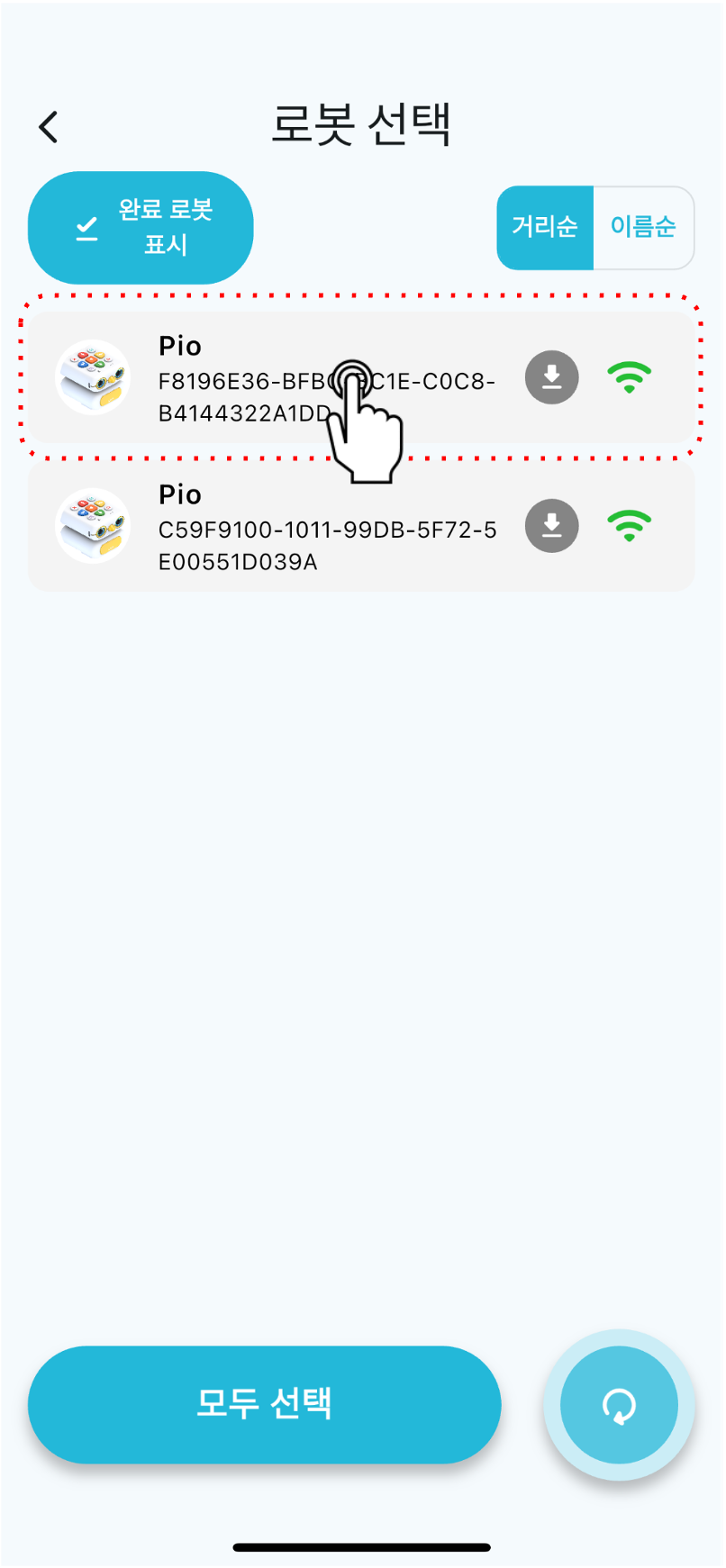Tap the download icon for Pio C59F9100
This screenshot has width=726, height=1568.
pos(552,526)
